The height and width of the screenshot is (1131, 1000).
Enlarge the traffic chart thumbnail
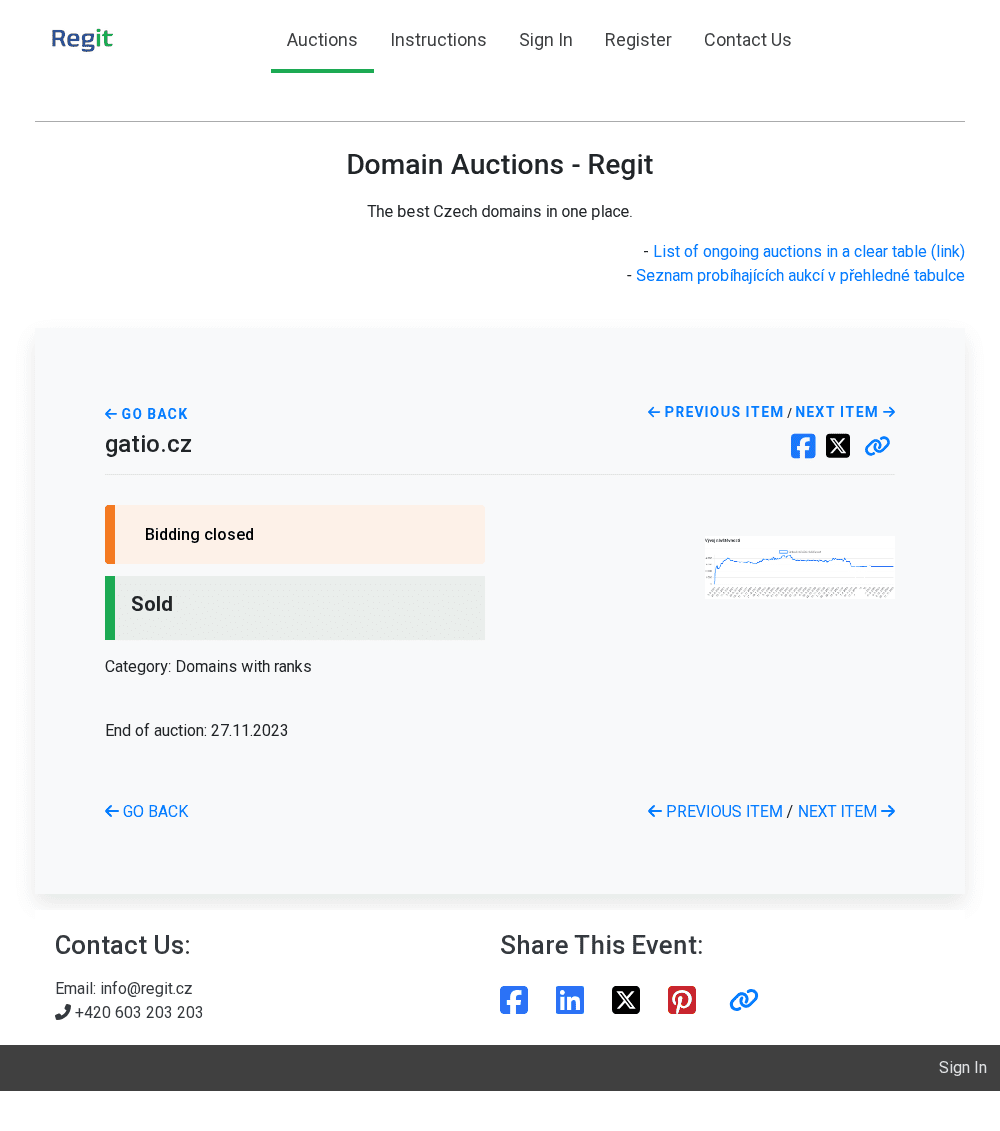[799, 566]
